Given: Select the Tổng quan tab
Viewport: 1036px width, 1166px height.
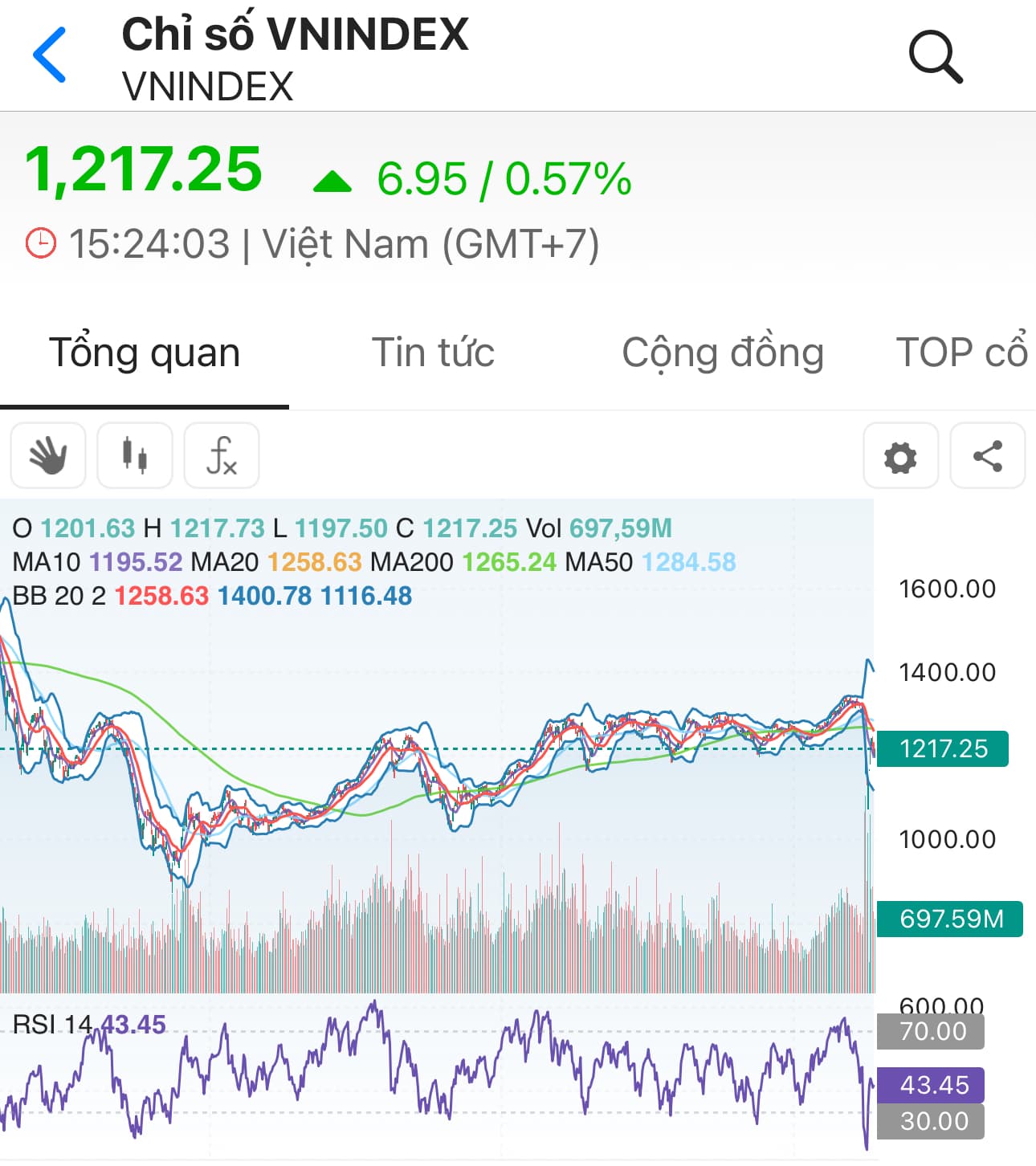Looking at the screenshot, I should tap(145, 353).
